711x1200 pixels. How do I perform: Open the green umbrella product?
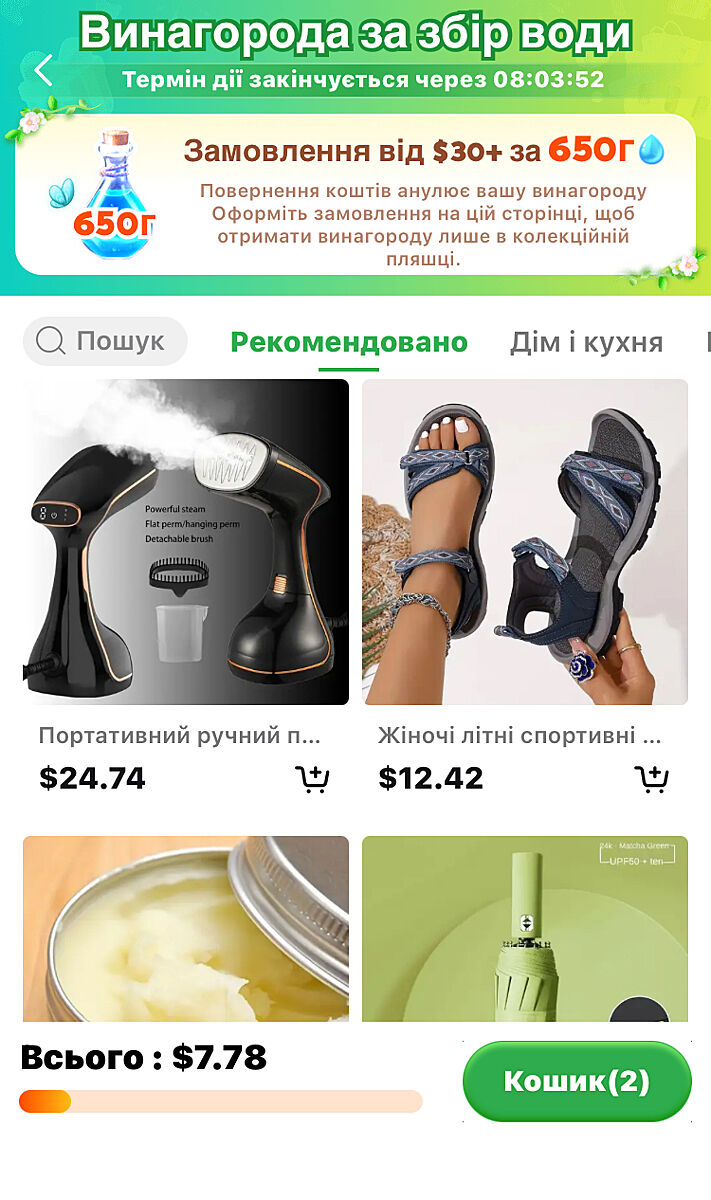[525, 928]
